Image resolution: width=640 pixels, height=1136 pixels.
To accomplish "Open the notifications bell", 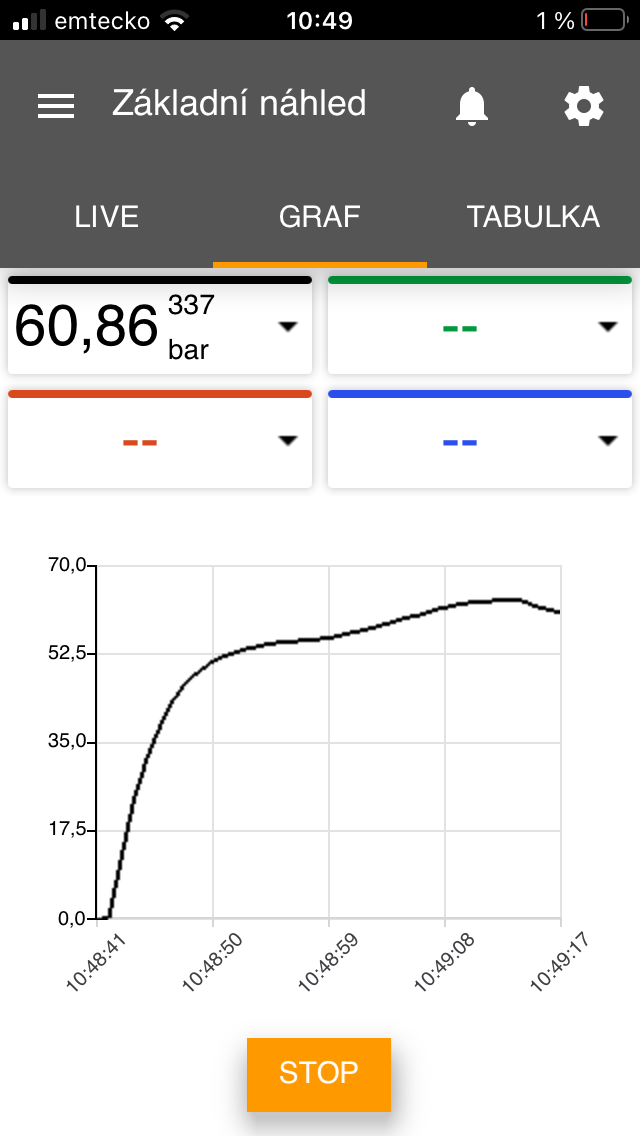I will point(472,106).
